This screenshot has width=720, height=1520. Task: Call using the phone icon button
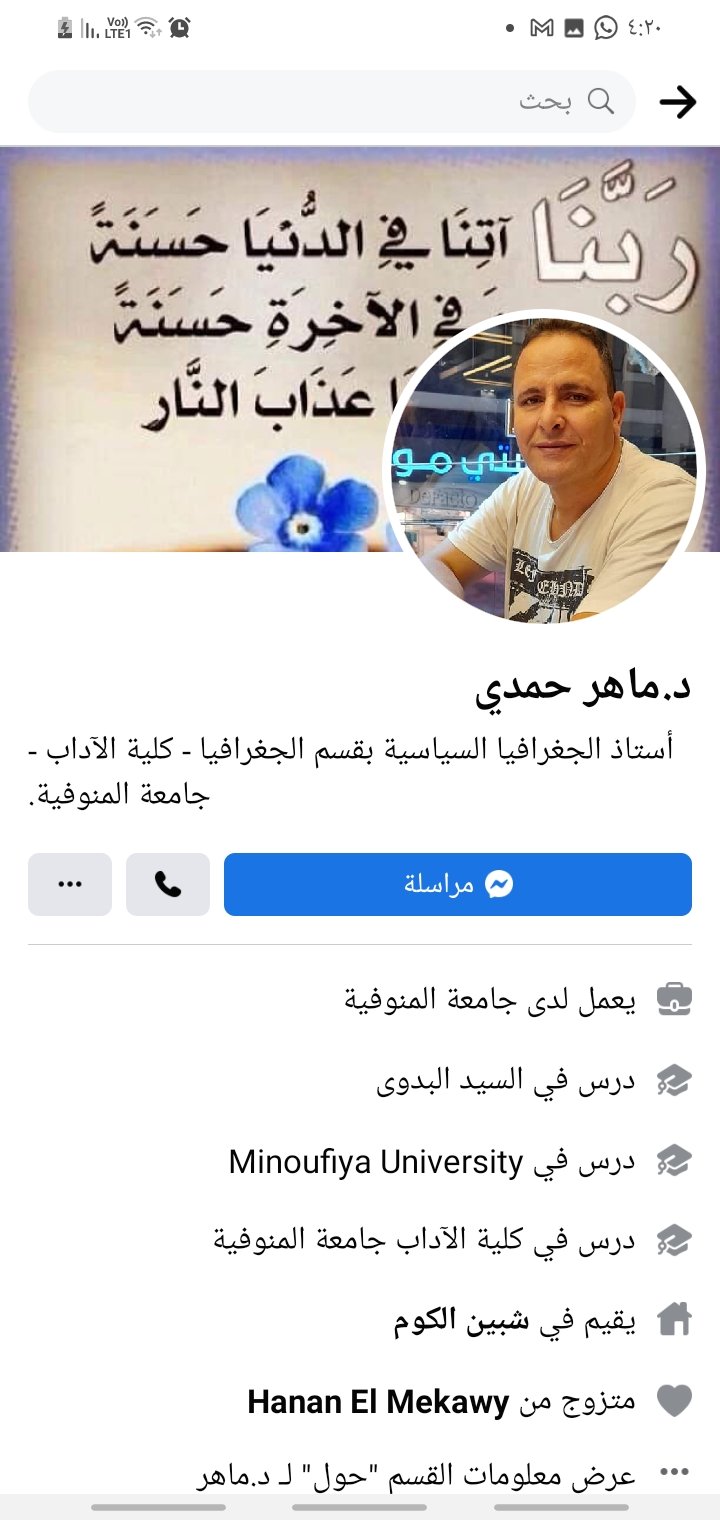[168, 884]
